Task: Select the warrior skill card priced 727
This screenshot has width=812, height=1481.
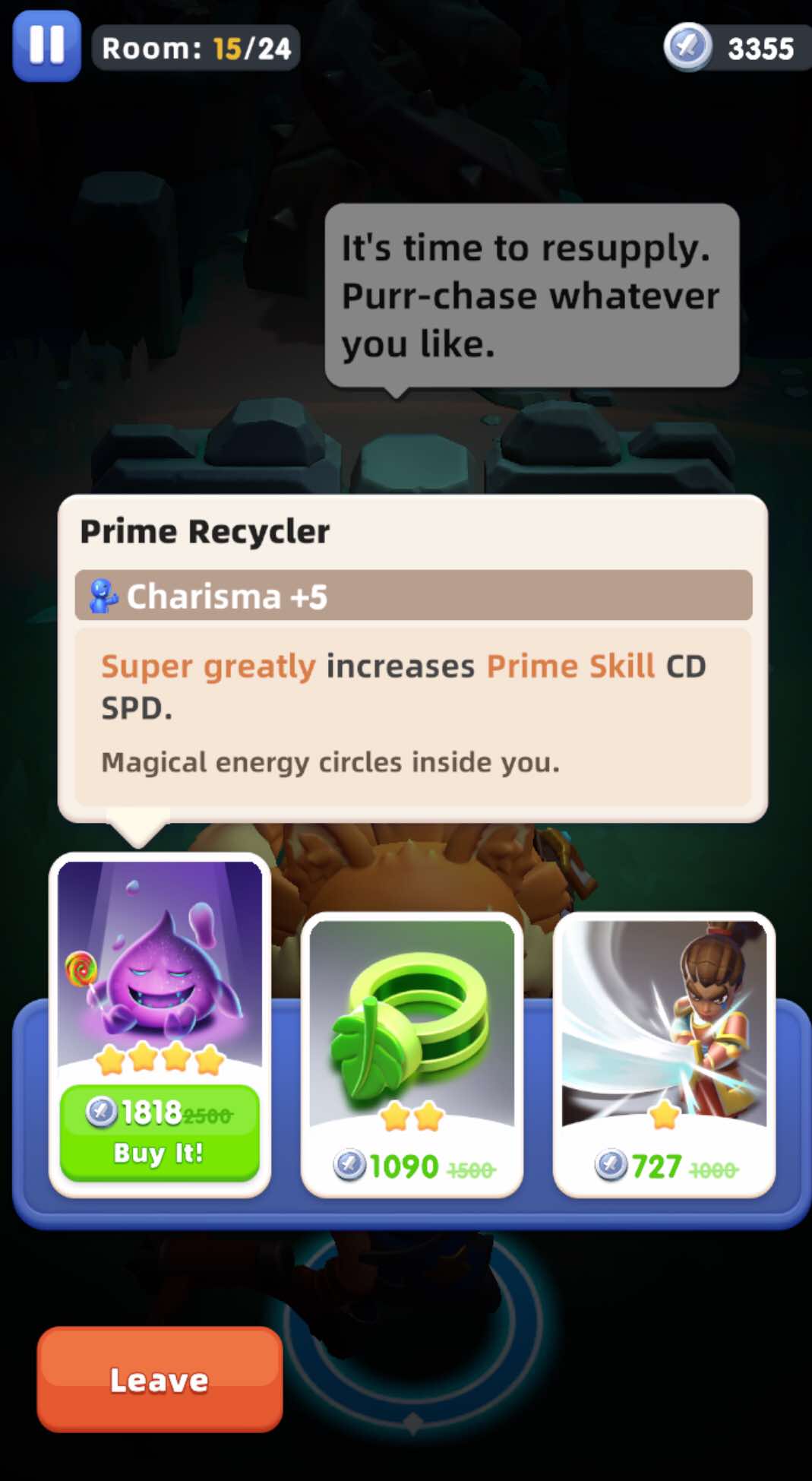Action: point(664,1054)
